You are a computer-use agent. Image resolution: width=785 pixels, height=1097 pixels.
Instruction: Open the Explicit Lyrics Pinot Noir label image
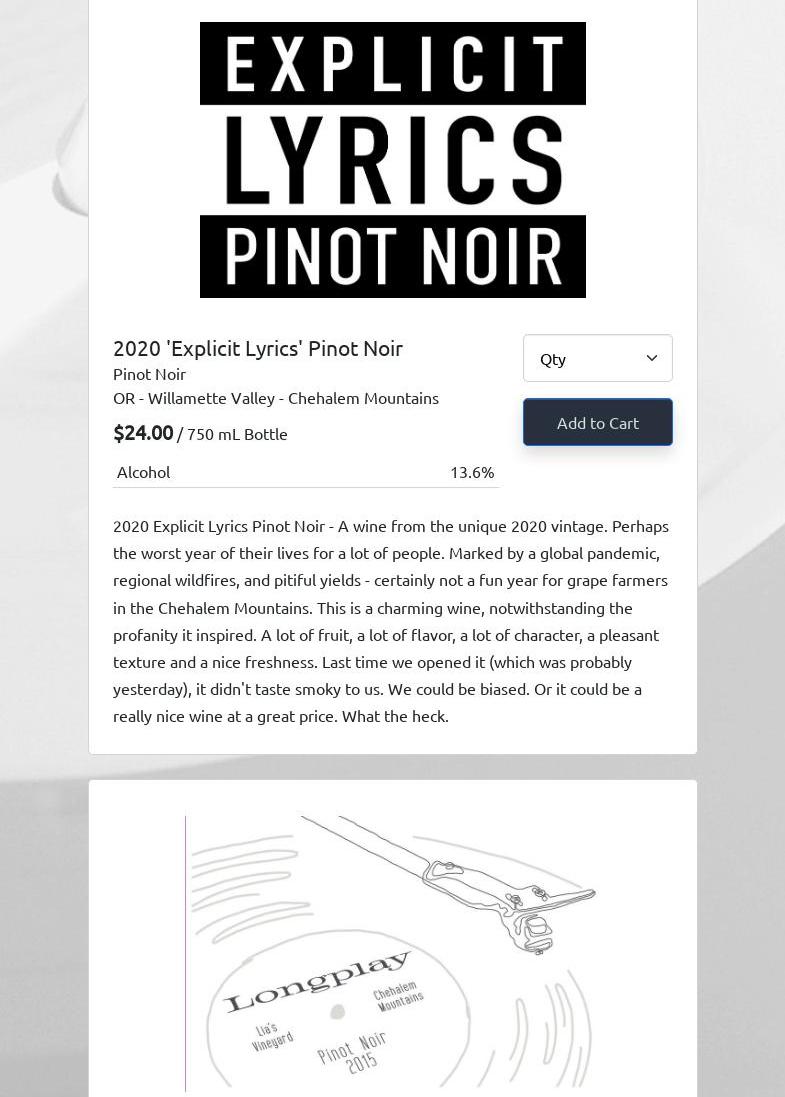pyautogui.click(x=392, y=160)
